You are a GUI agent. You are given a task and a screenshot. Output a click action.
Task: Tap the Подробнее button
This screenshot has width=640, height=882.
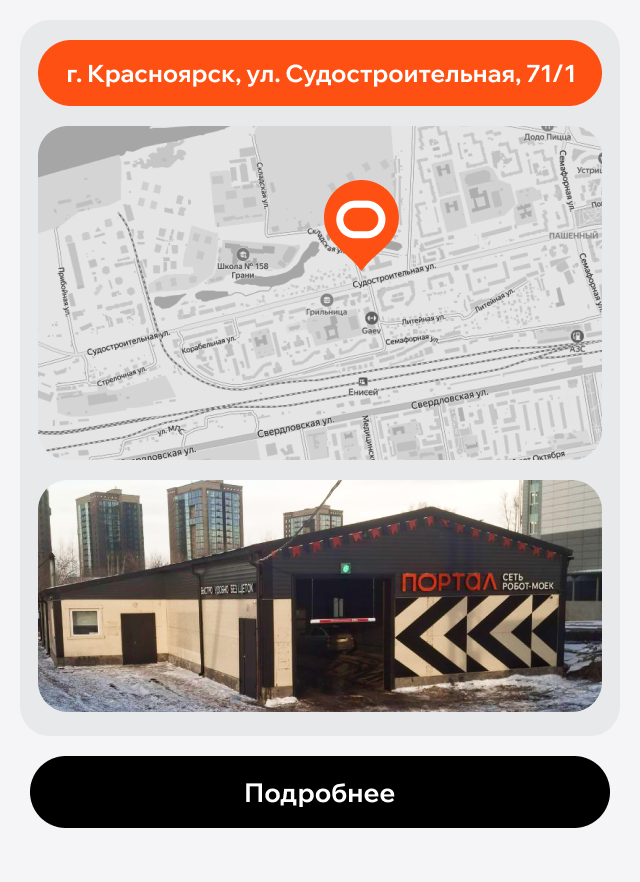click(320, 793)
